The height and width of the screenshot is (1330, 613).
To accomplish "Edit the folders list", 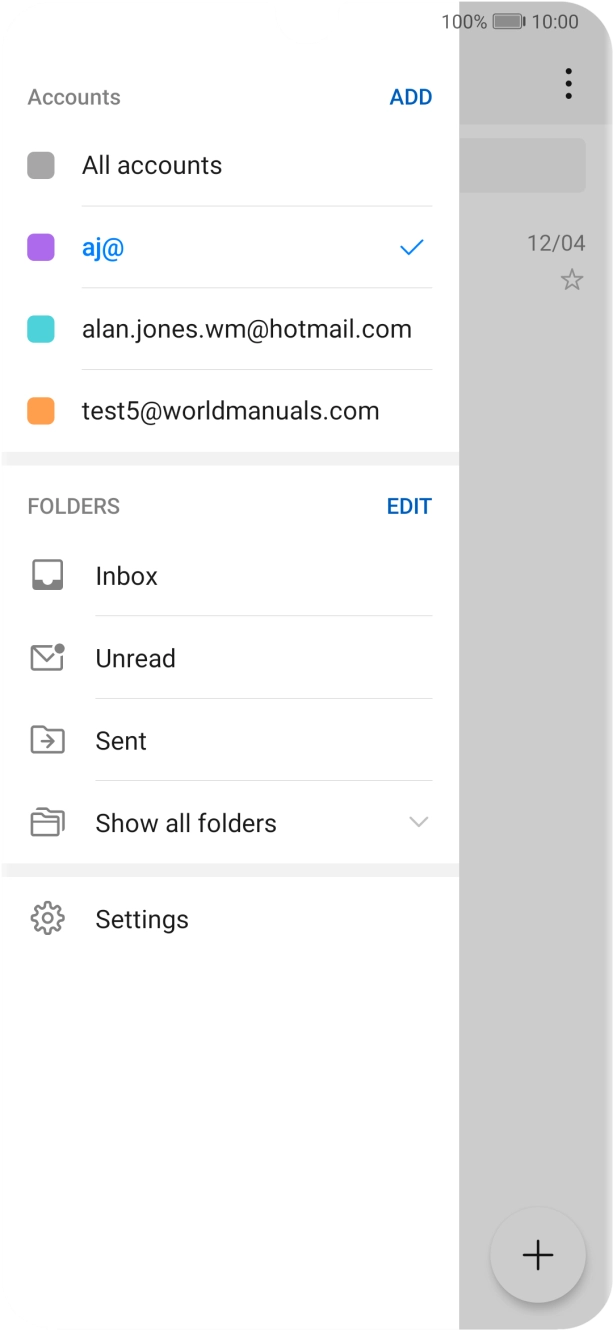I will click(409, 506).
